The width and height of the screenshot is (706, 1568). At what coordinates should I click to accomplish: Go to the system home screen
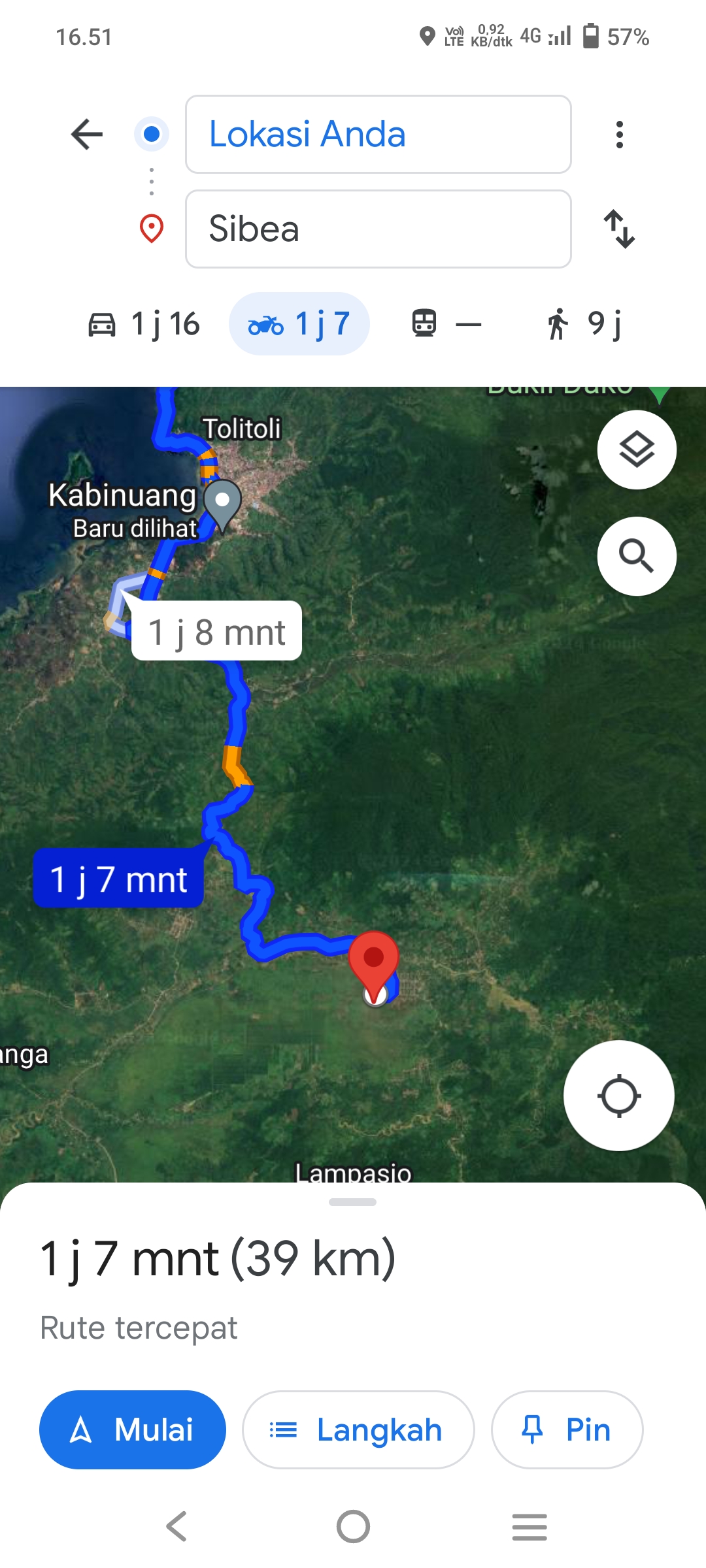[353, 1527]
